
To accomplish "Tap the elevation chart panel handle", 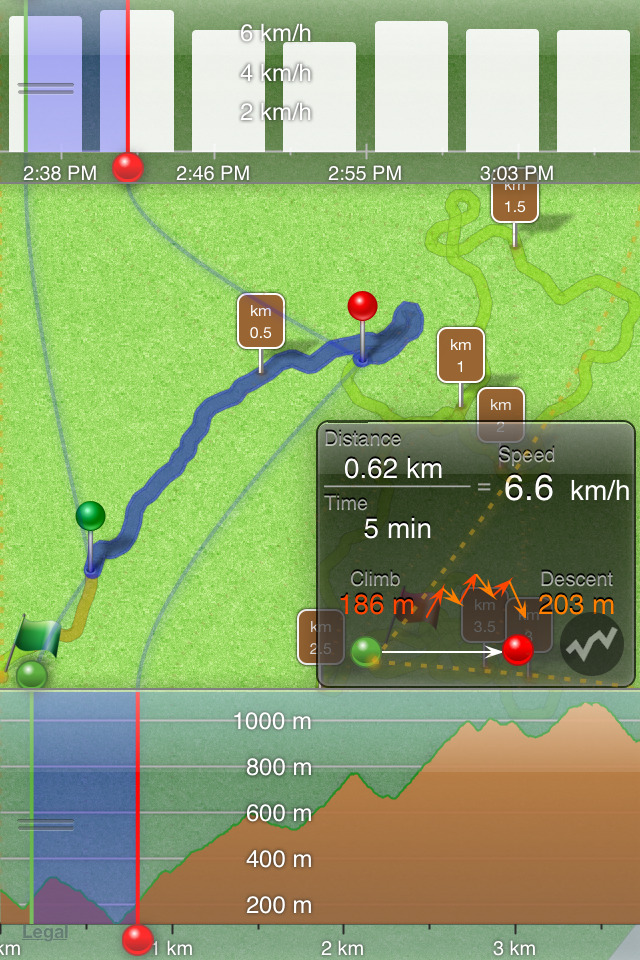I will pos(46,824).
